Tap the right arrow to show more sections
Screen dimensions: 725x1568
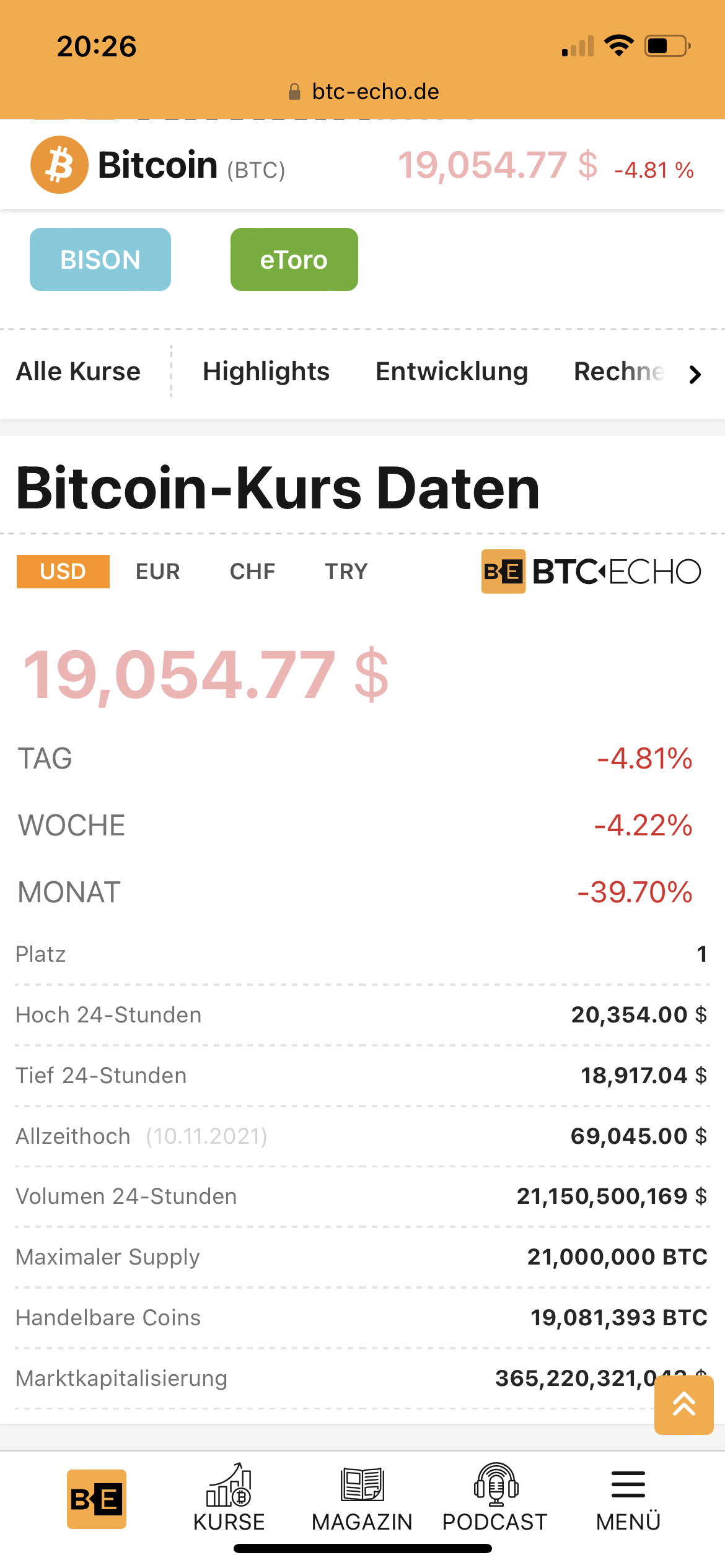[x=695, y=374]
